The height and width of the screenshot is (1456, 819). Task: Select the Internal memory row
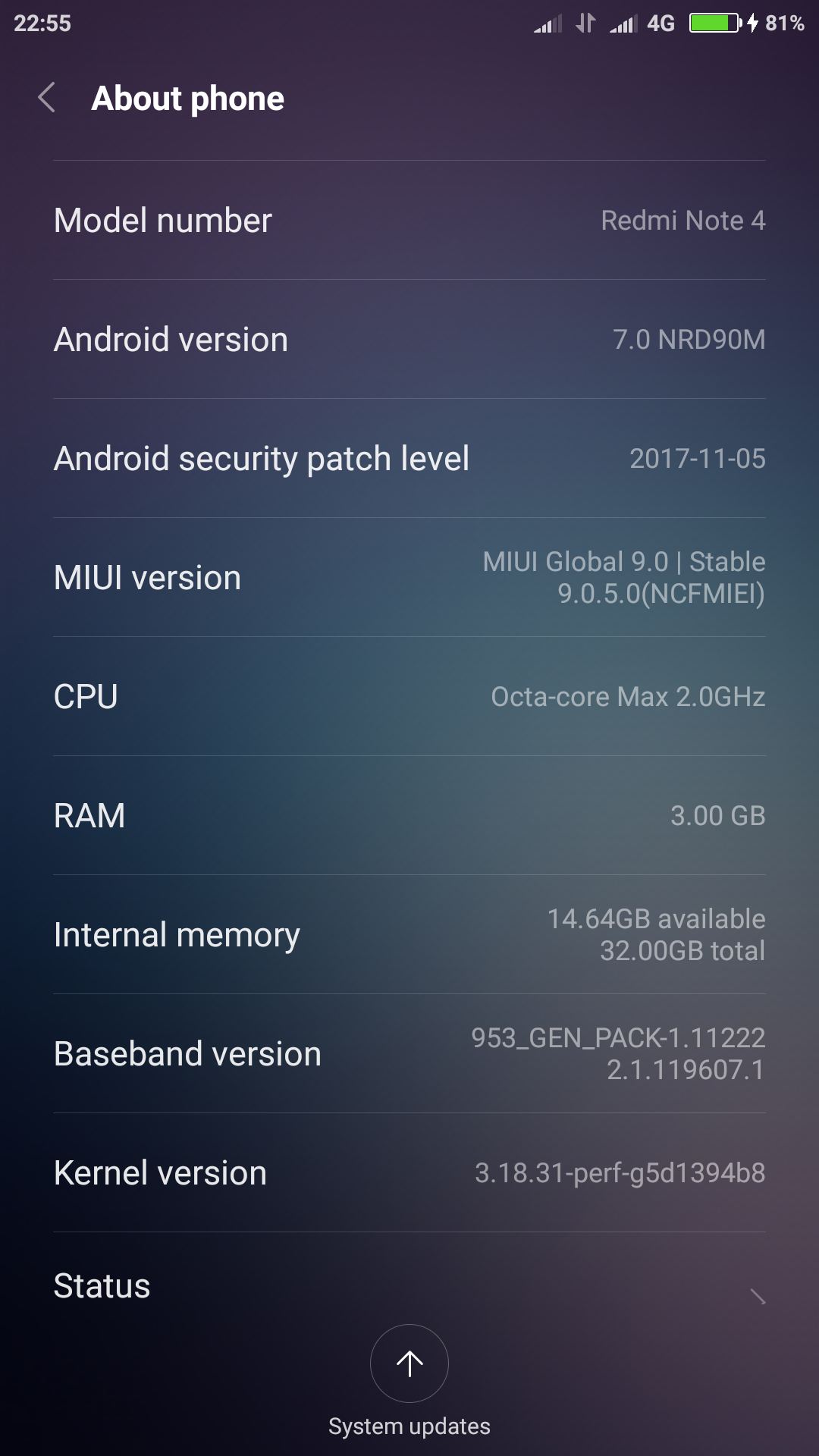tap(409, 935)
